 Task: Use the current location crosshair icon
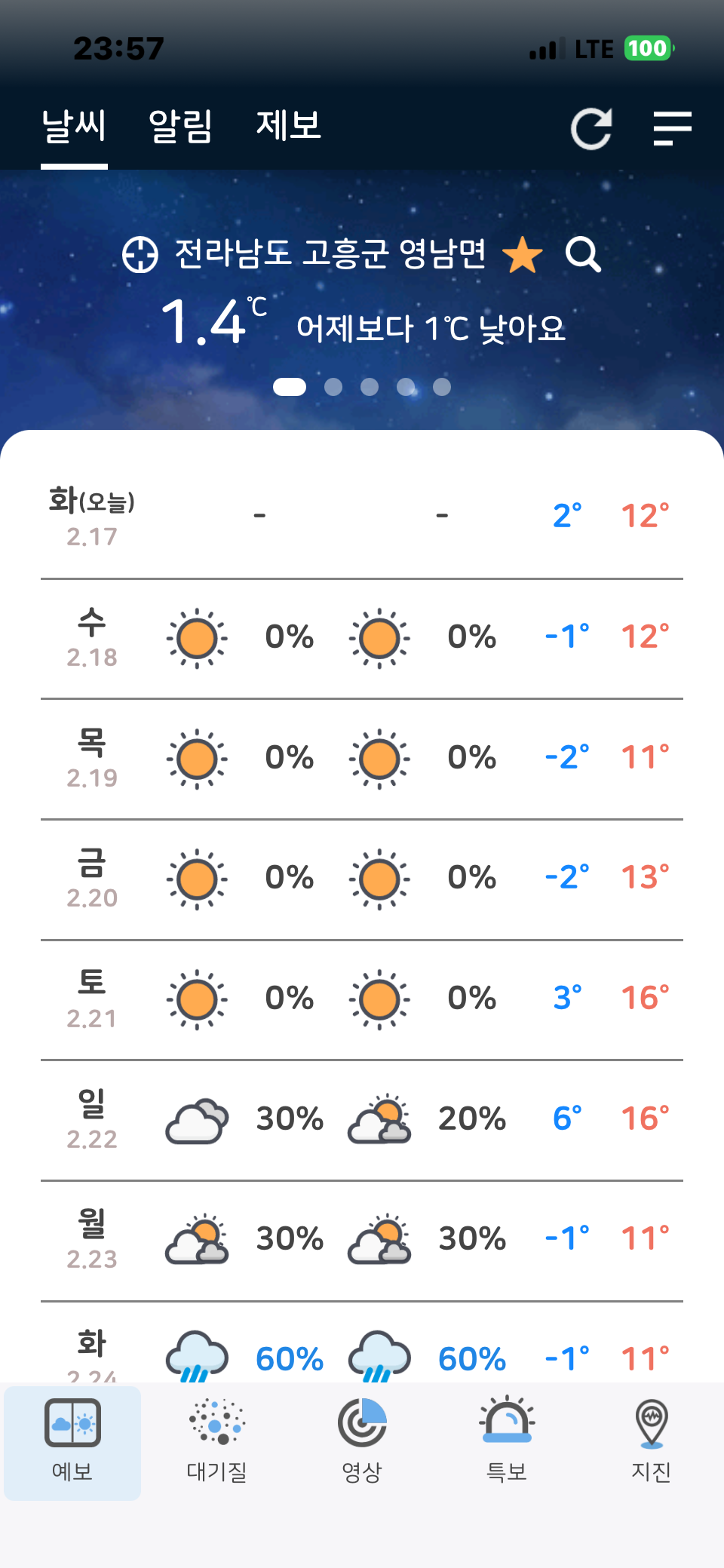140,254
